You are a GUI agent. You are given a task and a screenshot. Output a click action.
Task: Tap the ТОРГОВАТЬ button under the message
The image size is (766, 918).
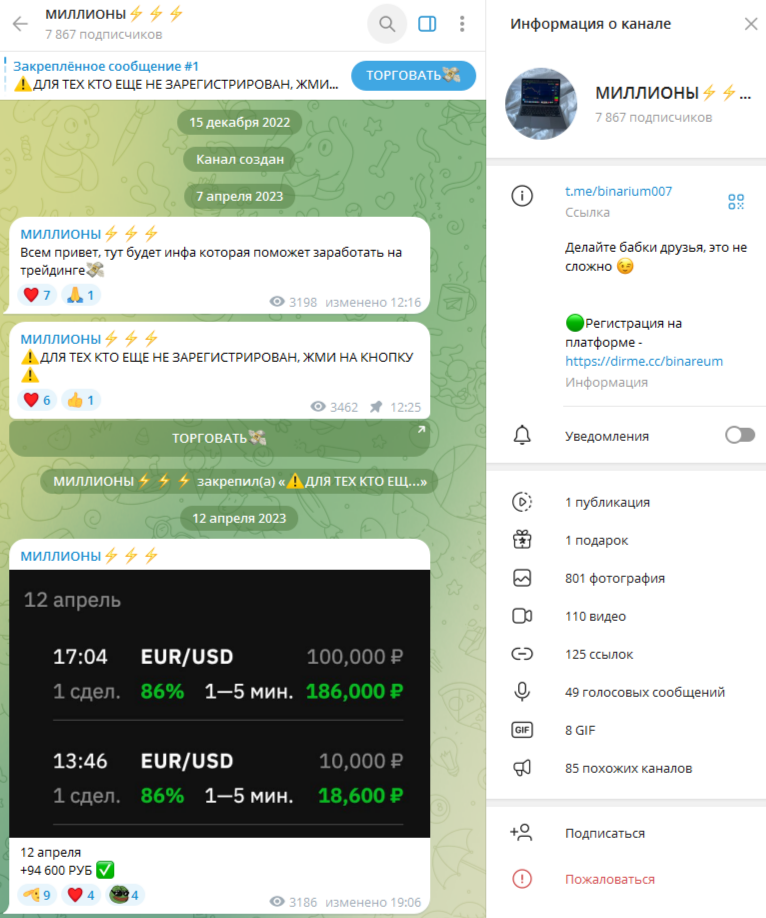[x=219, y=438]
